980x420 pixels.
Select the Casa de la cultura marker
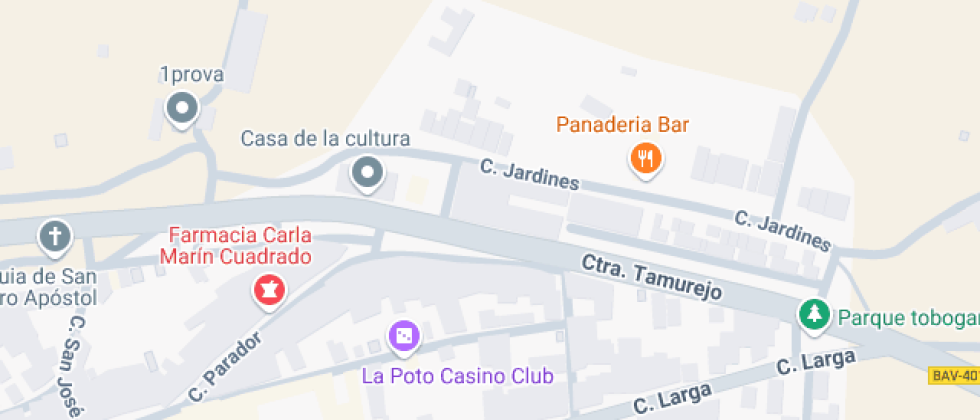coord(368,173)
